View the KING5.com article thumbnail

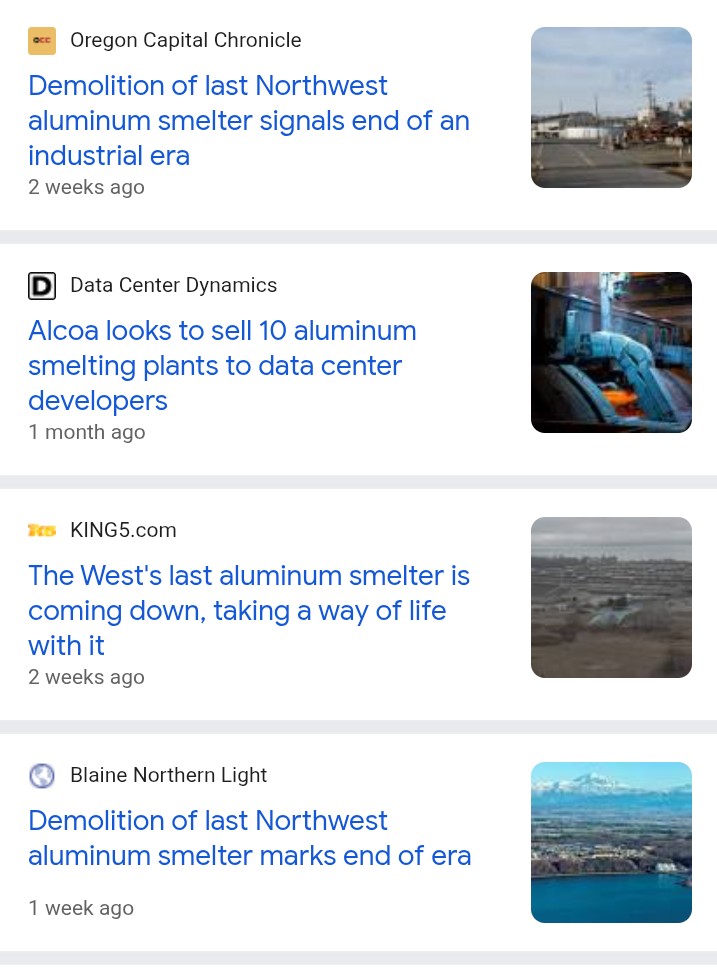(x=611, y=598)
